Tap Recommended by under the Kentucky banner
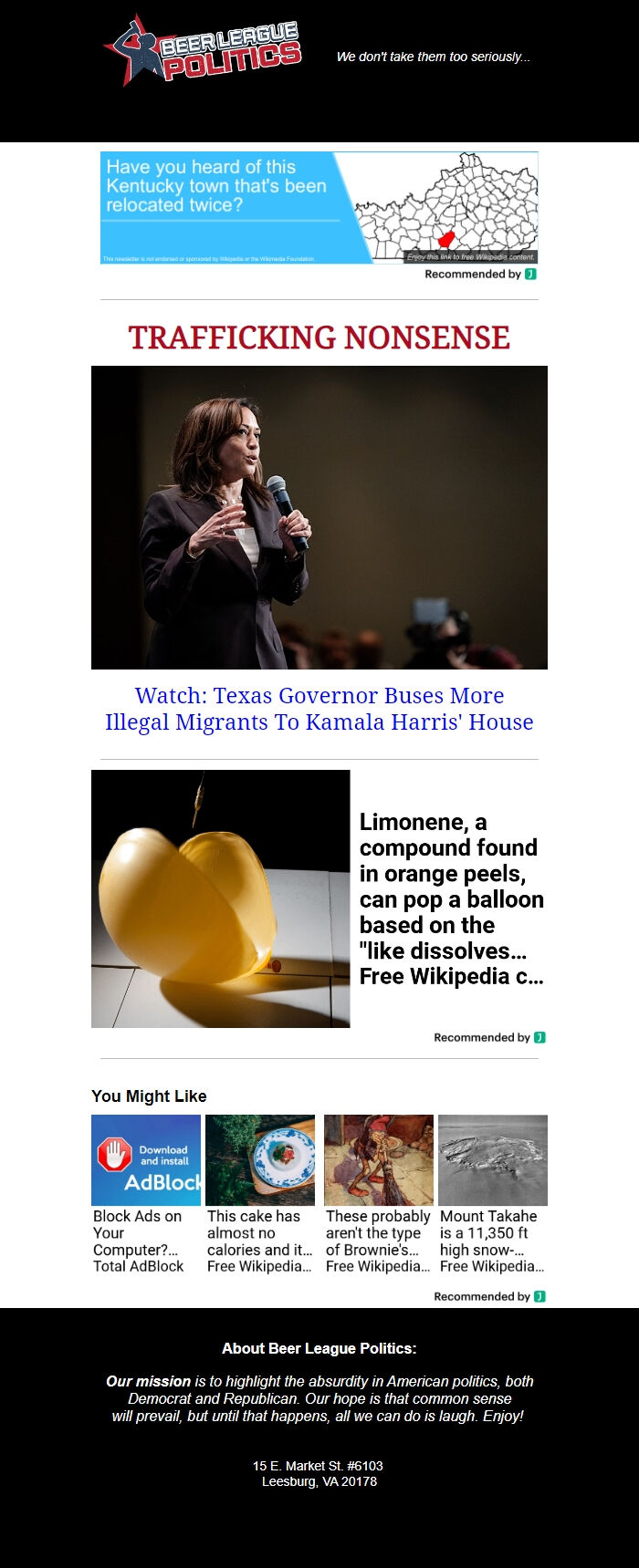Viewport: 639px width, 1568px height. pyautogui.click(x=479, y=274)
